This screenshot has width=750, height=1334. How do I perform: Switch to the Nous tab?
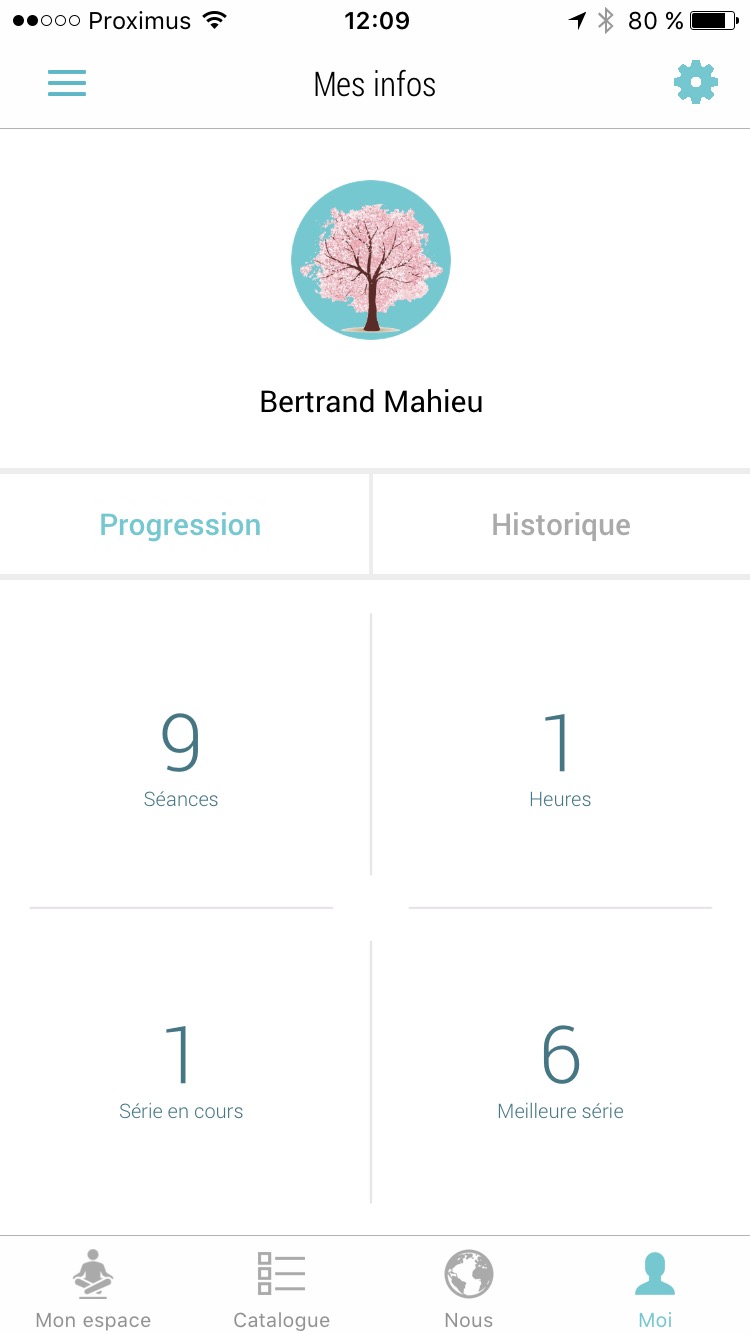tap(469, 1289)
